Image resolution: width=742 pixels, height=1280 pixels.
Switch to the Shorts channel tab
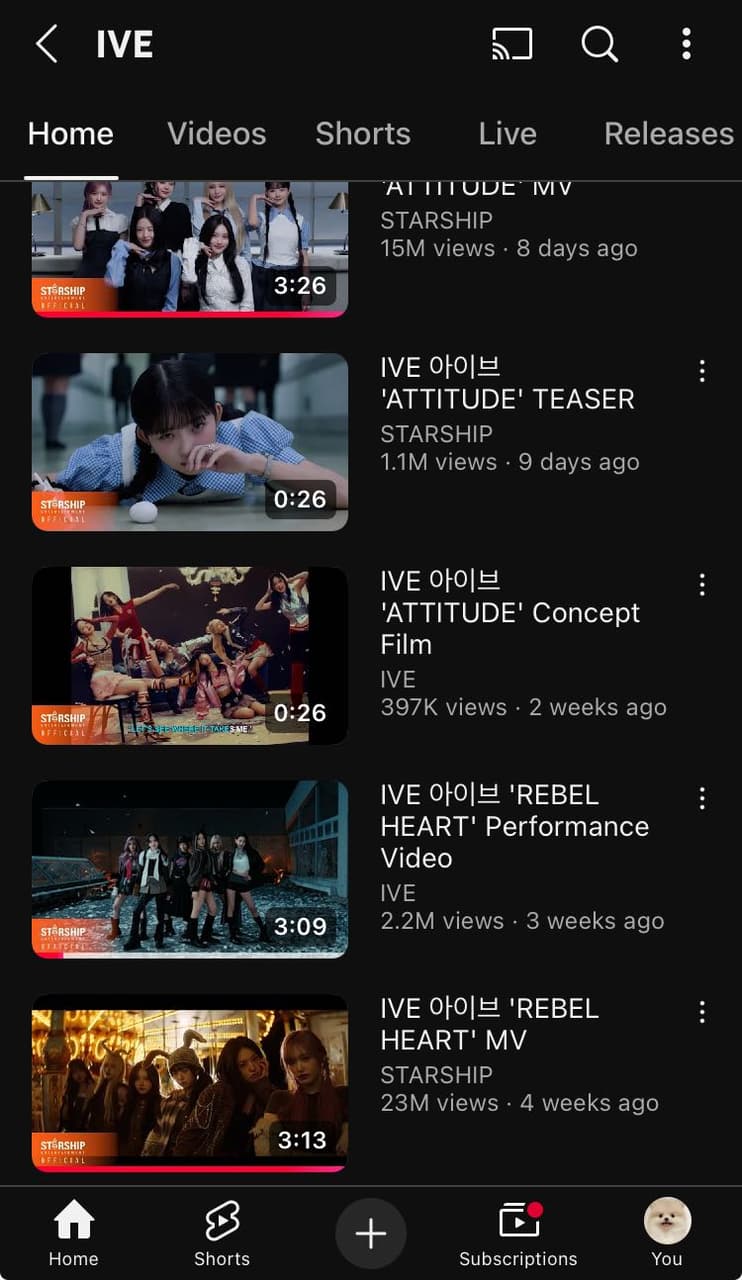pyautogui.click(x=363, y=134)
